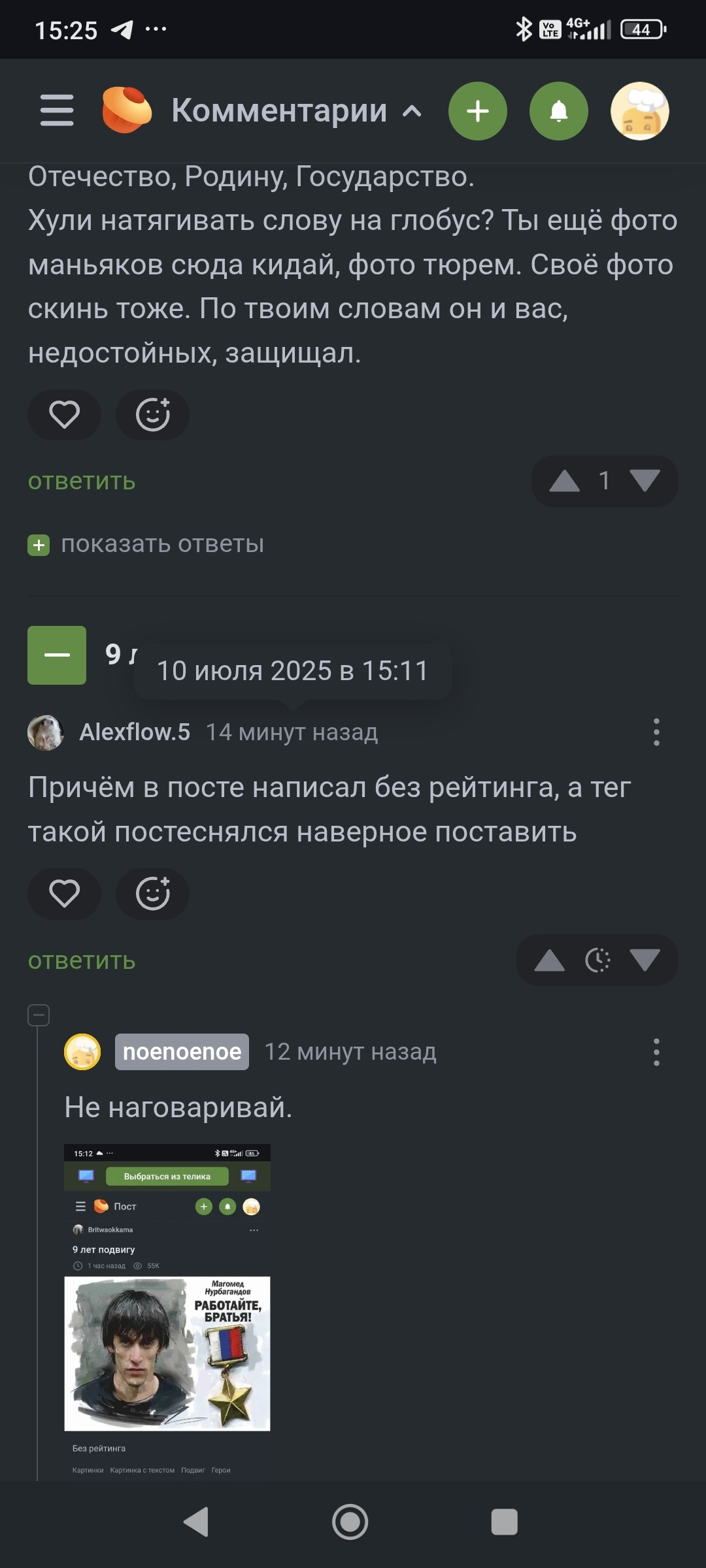706x1568 pixels.
Task: Open the notifications bell
Action: point(558,111)
